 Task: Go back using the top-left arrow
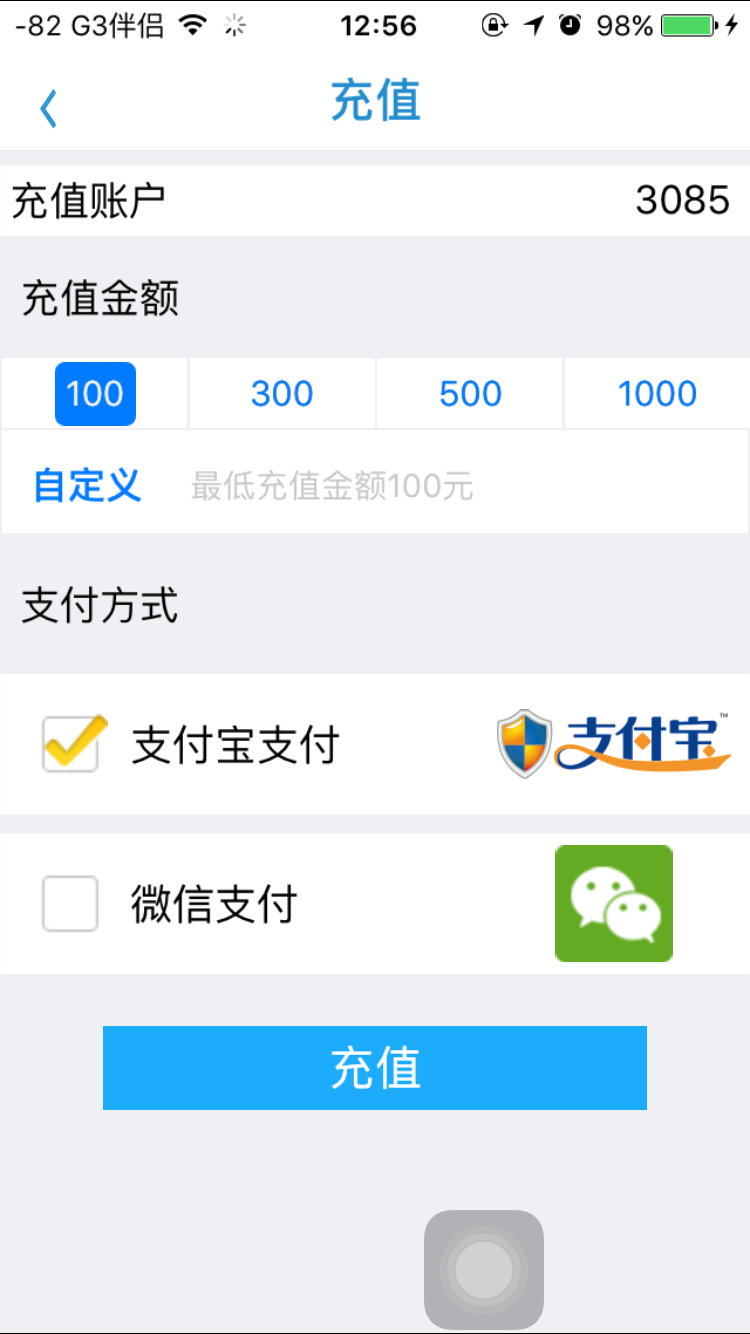[x=48, y=108]
